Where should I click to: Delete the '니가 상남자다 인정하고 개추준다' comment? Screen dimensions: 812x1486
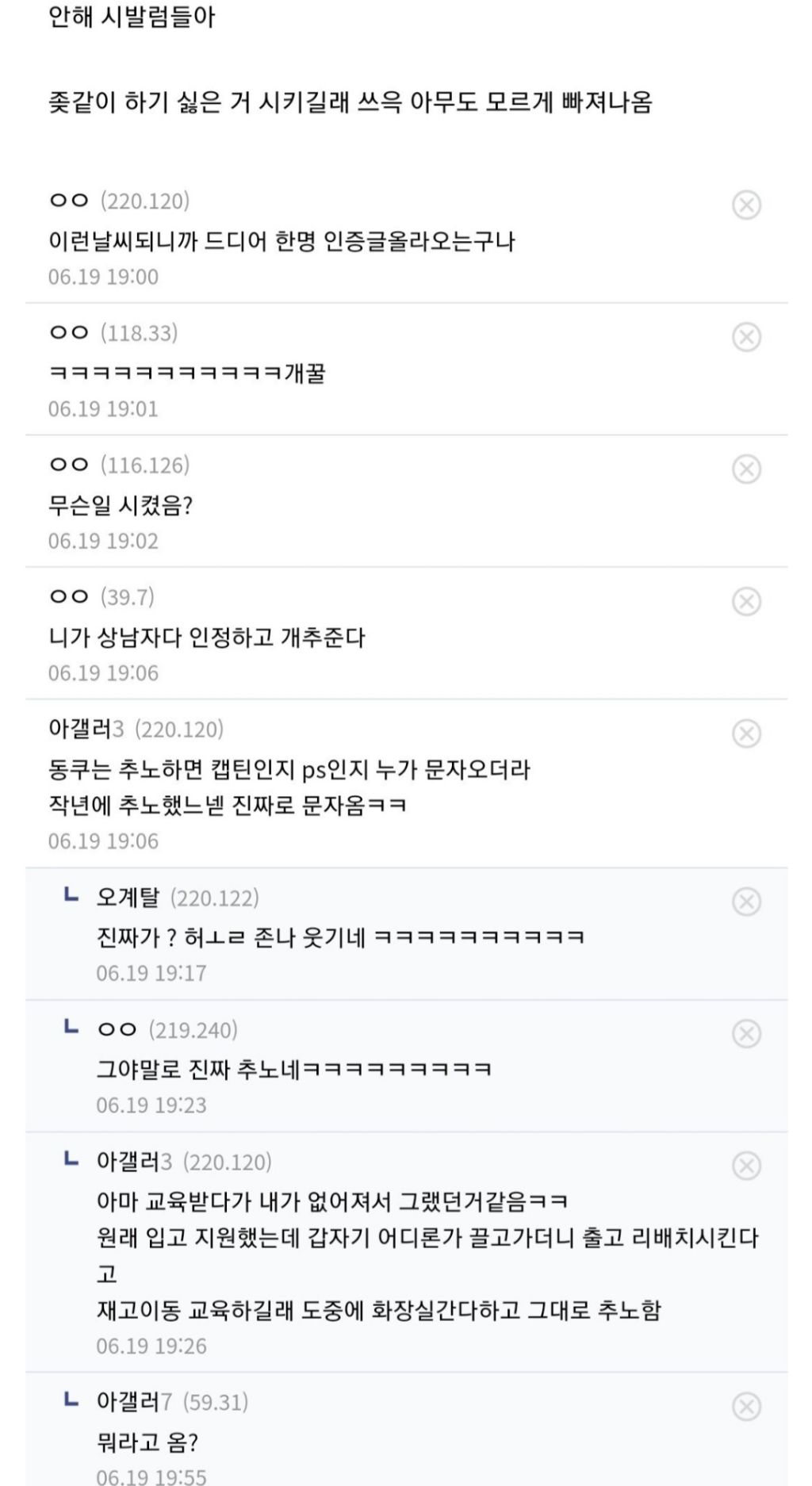click(x=745, y=602)
